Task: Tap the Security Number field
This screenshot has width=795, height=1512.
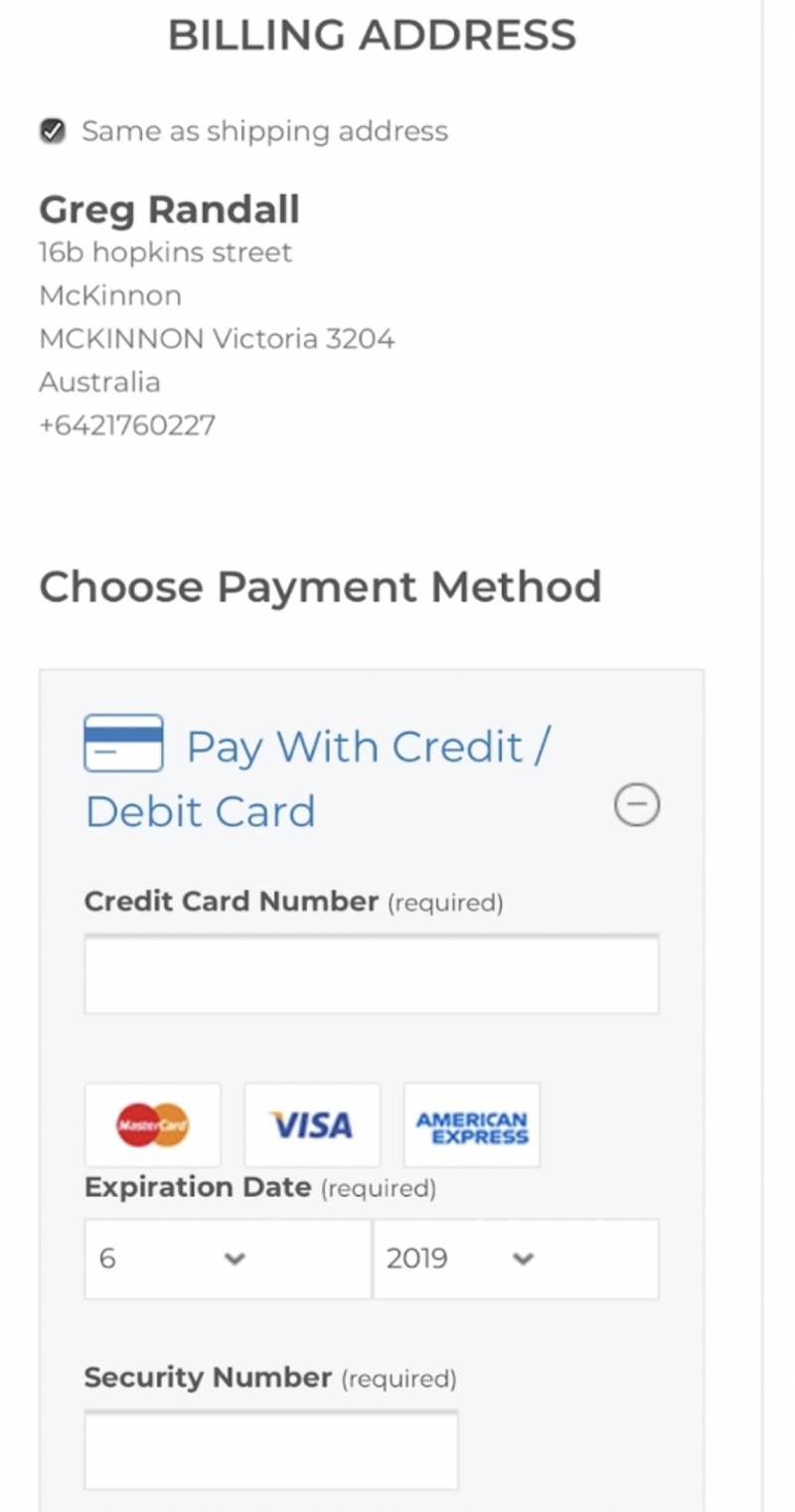Action: [x=271, y=1449]
